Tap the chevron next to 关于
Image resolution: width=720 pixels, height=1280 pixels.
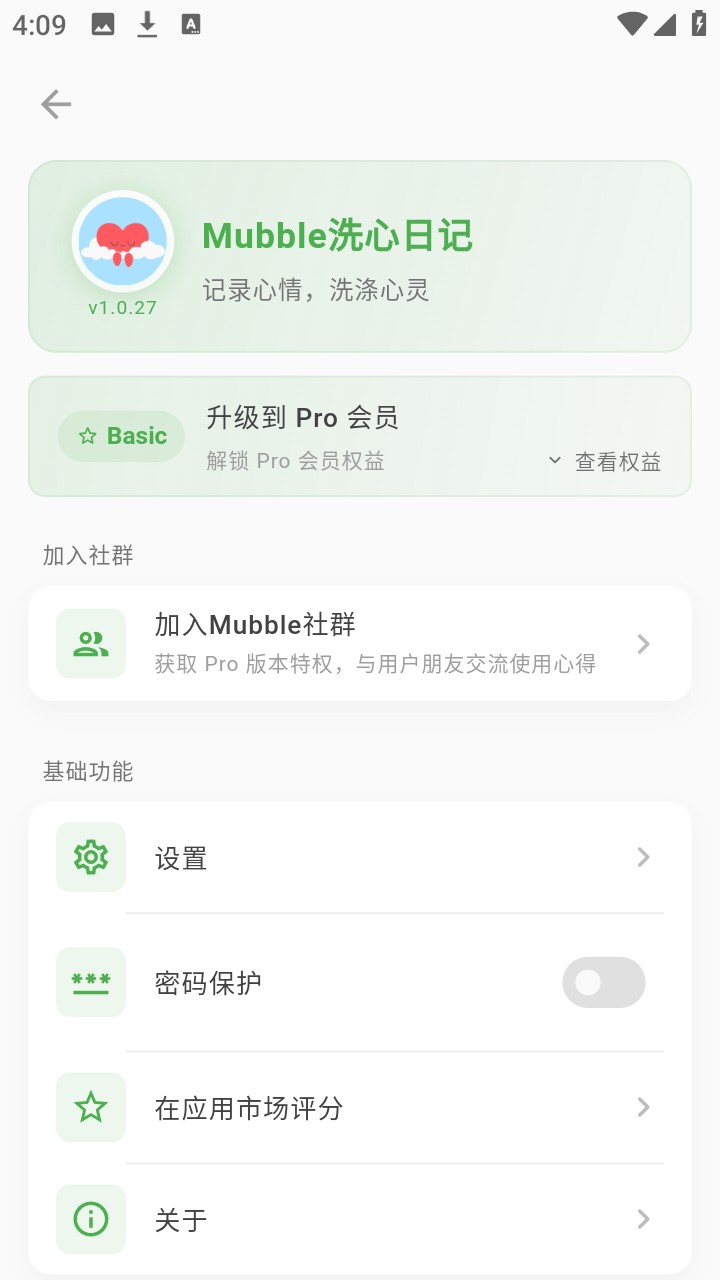coord(643,1219)
